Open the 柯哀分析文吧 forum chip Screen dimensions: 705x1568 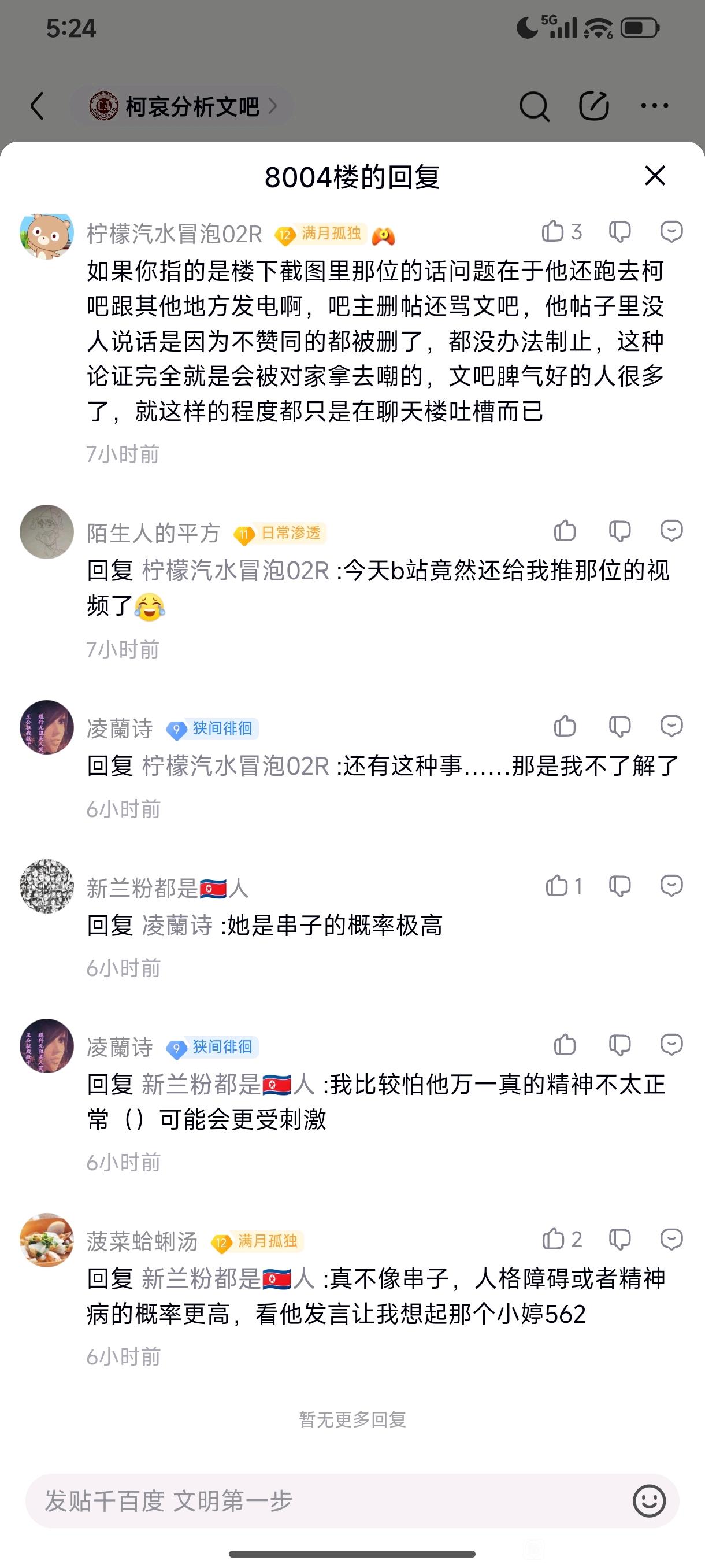(x=183, y=106)
